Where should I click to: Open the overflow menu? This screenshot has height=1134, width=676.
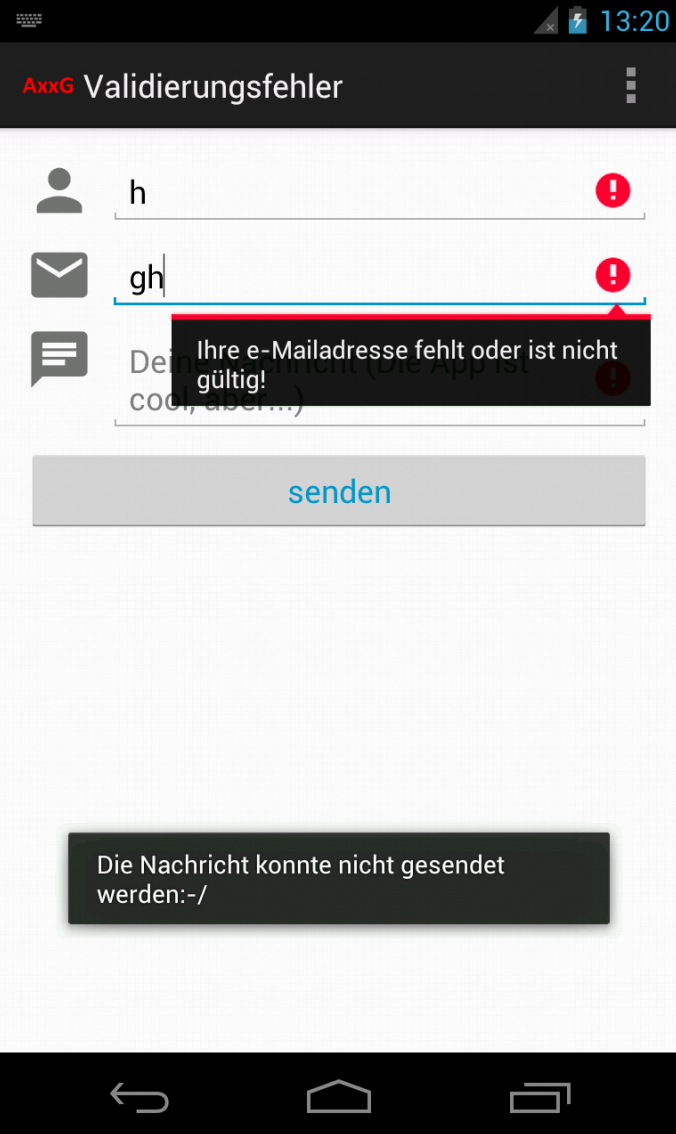tap(630, 86)
